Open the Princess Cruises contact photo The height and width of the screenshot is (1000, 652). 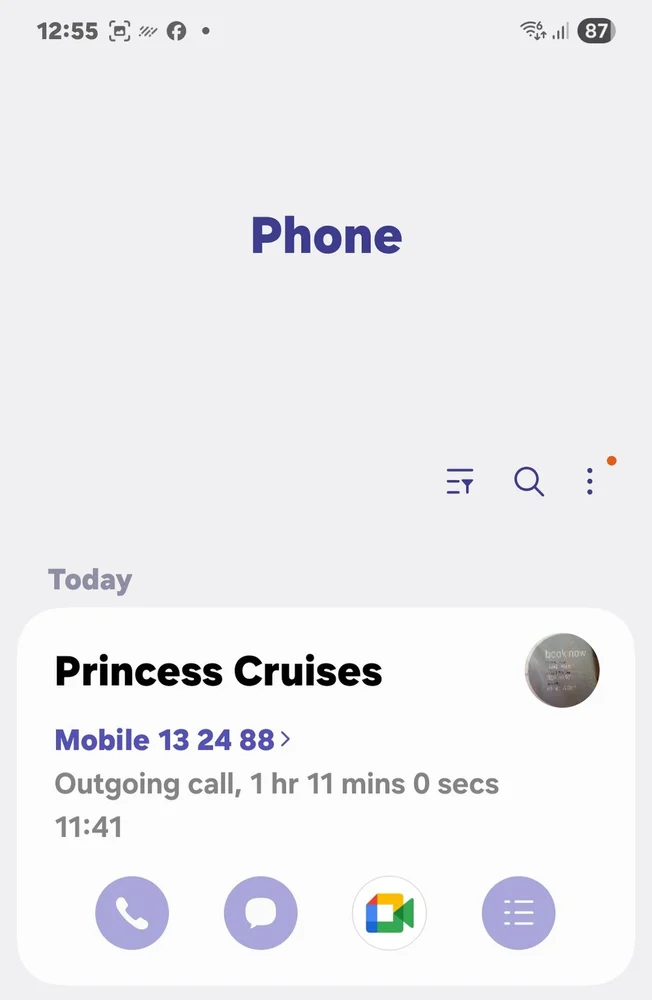point(563,670)
